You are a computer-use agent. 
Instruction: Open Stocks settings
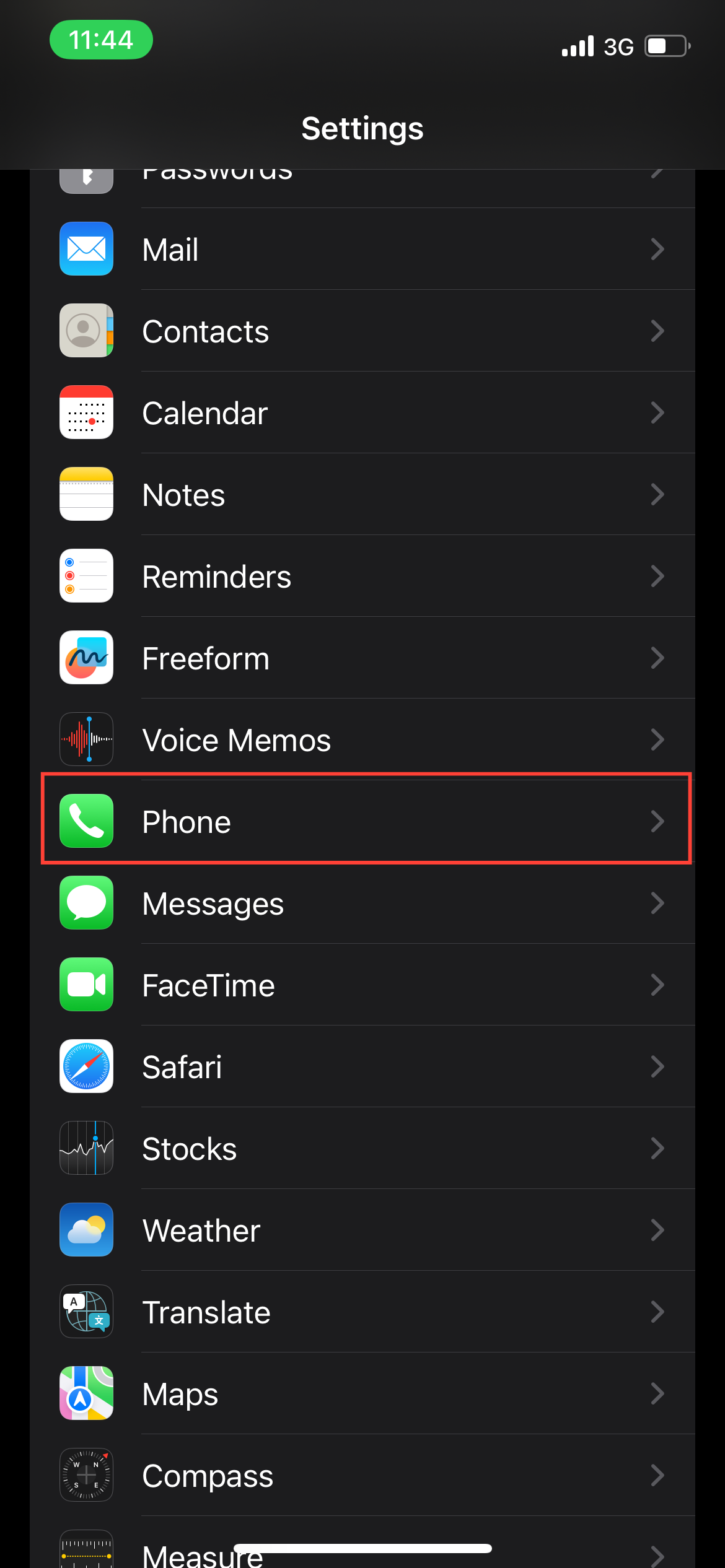tap(362, 1149)
